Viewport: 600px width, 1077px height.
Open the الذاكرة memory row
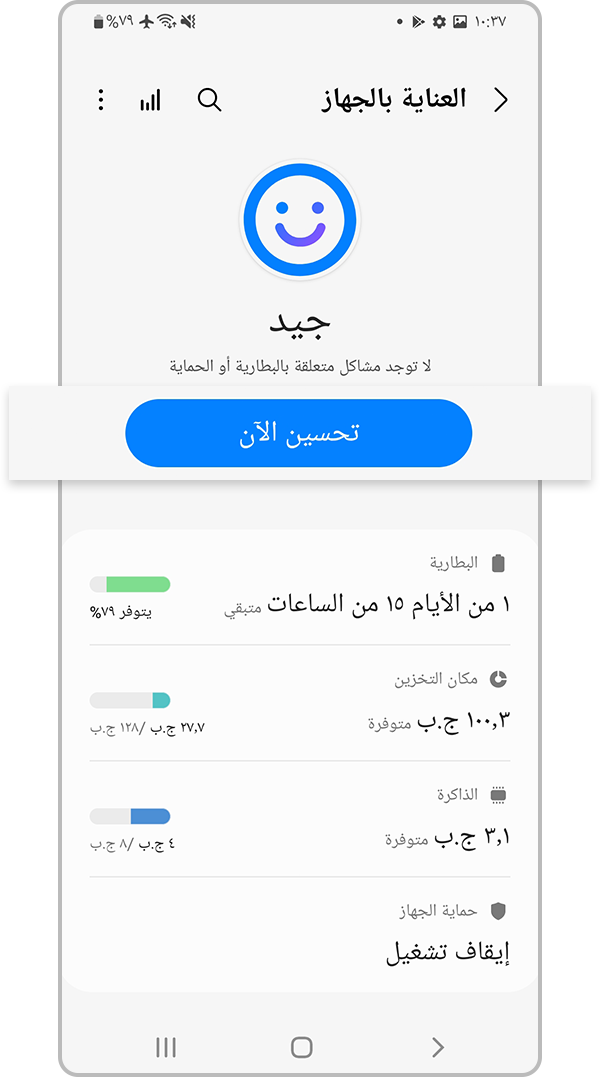(300, 819)
